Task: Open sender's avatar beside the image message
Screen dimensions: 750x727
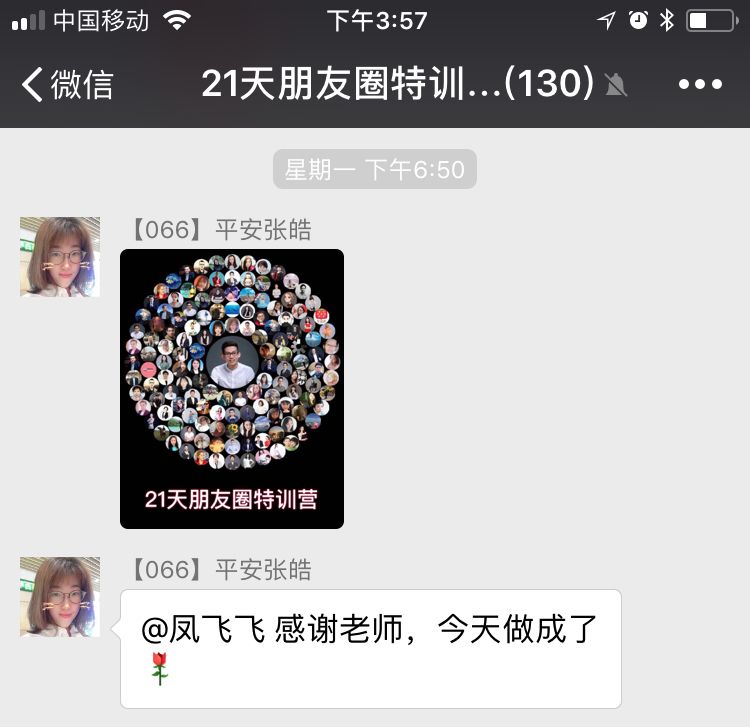Action: click(60, 257)
